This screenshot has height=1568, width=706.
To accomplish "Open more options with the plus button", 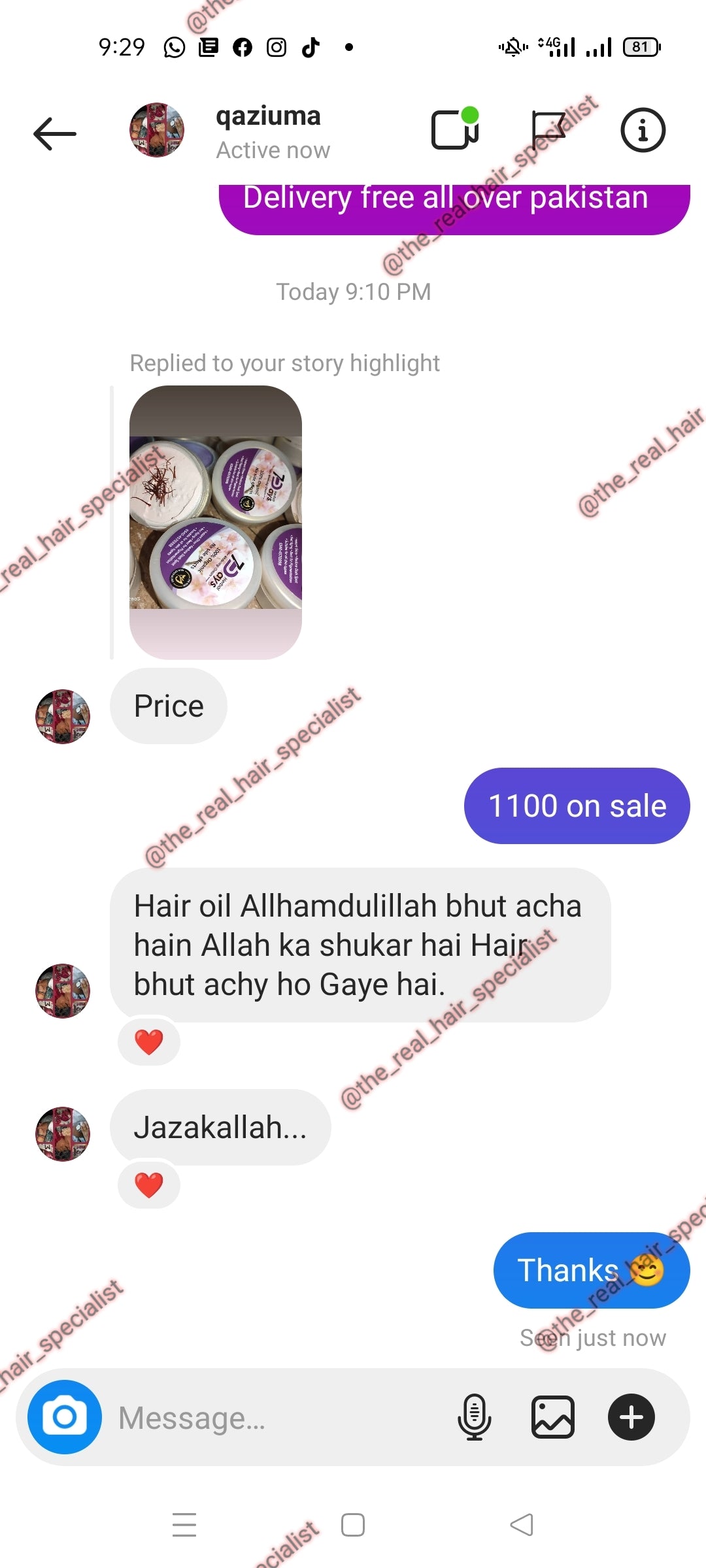I will pyautogui.click(x=631, y=1417).
